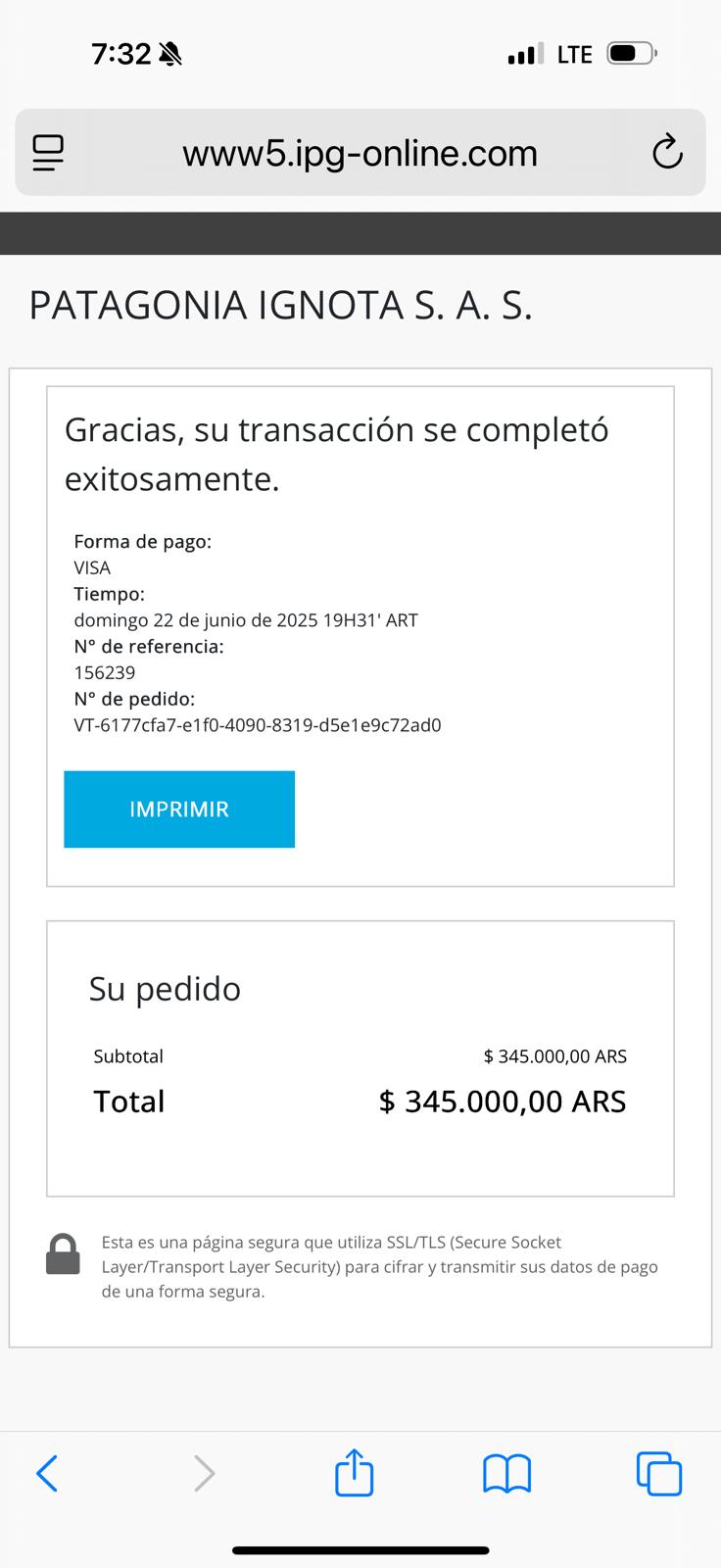Open the page settings menu in address bar
The height and width of the screenshot is (1568, 721).
click(48, 152)
